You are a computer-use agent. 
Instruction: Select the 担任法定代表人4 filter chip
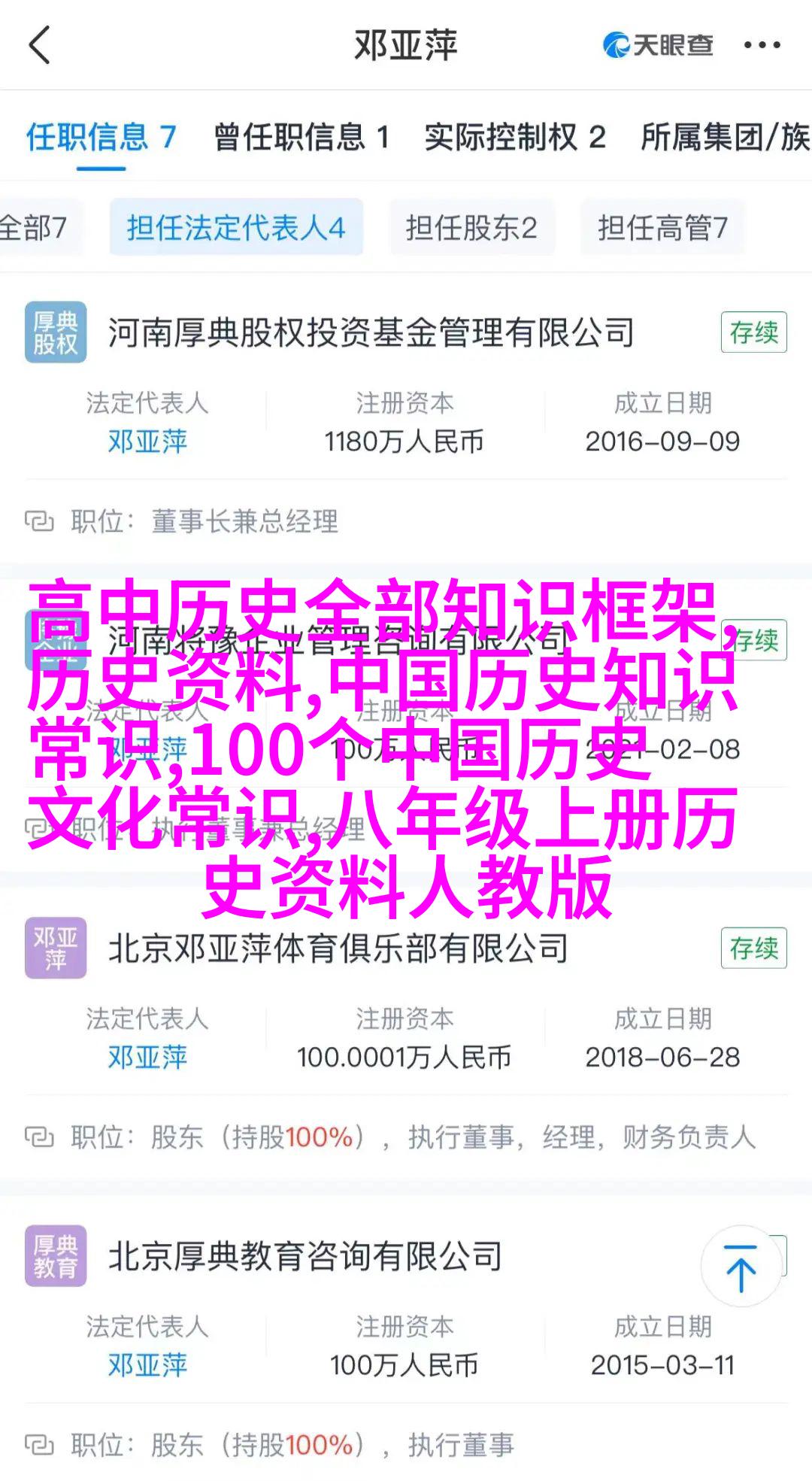click(x=236, y=227)
